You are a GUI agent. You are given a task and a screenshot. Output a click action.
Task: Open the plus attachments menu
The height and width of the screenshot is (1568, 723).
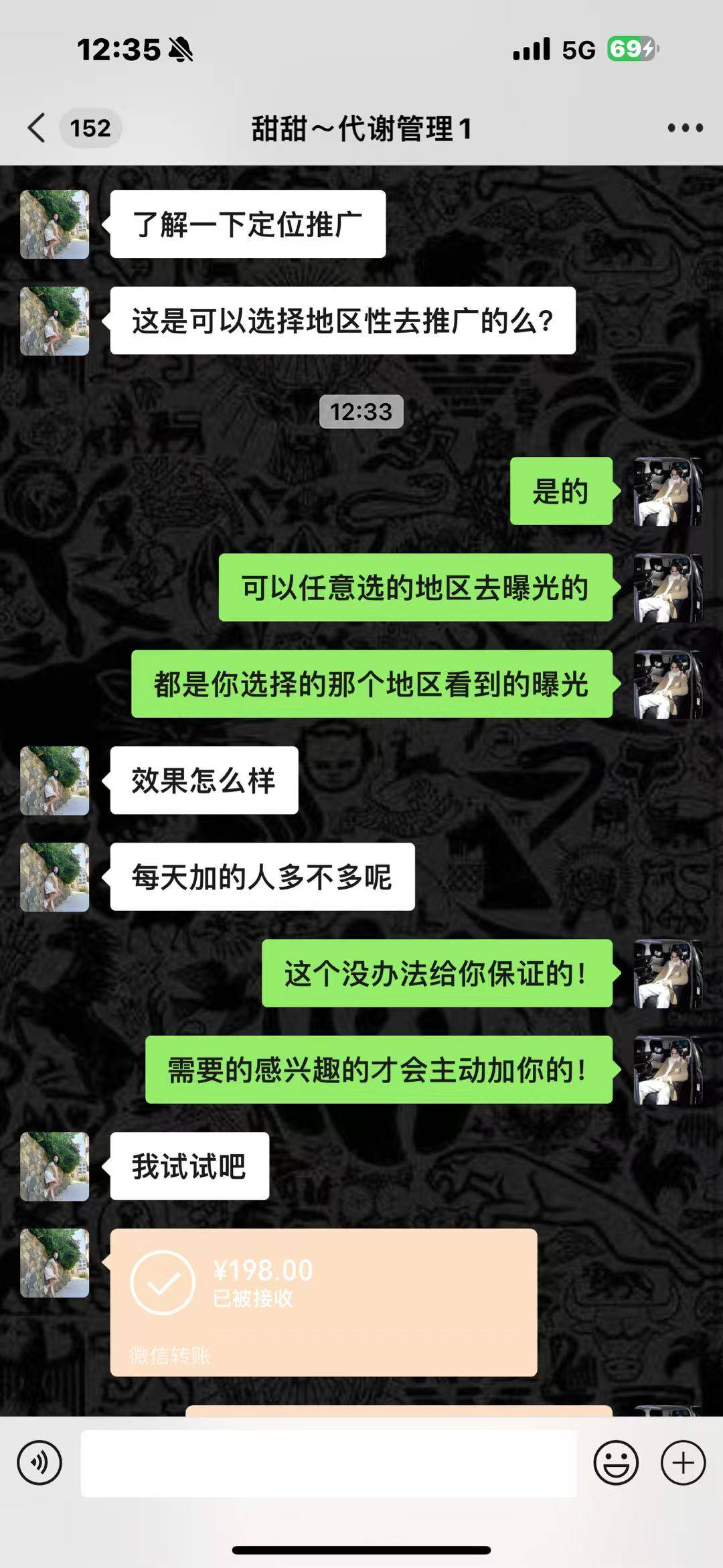683,1464
